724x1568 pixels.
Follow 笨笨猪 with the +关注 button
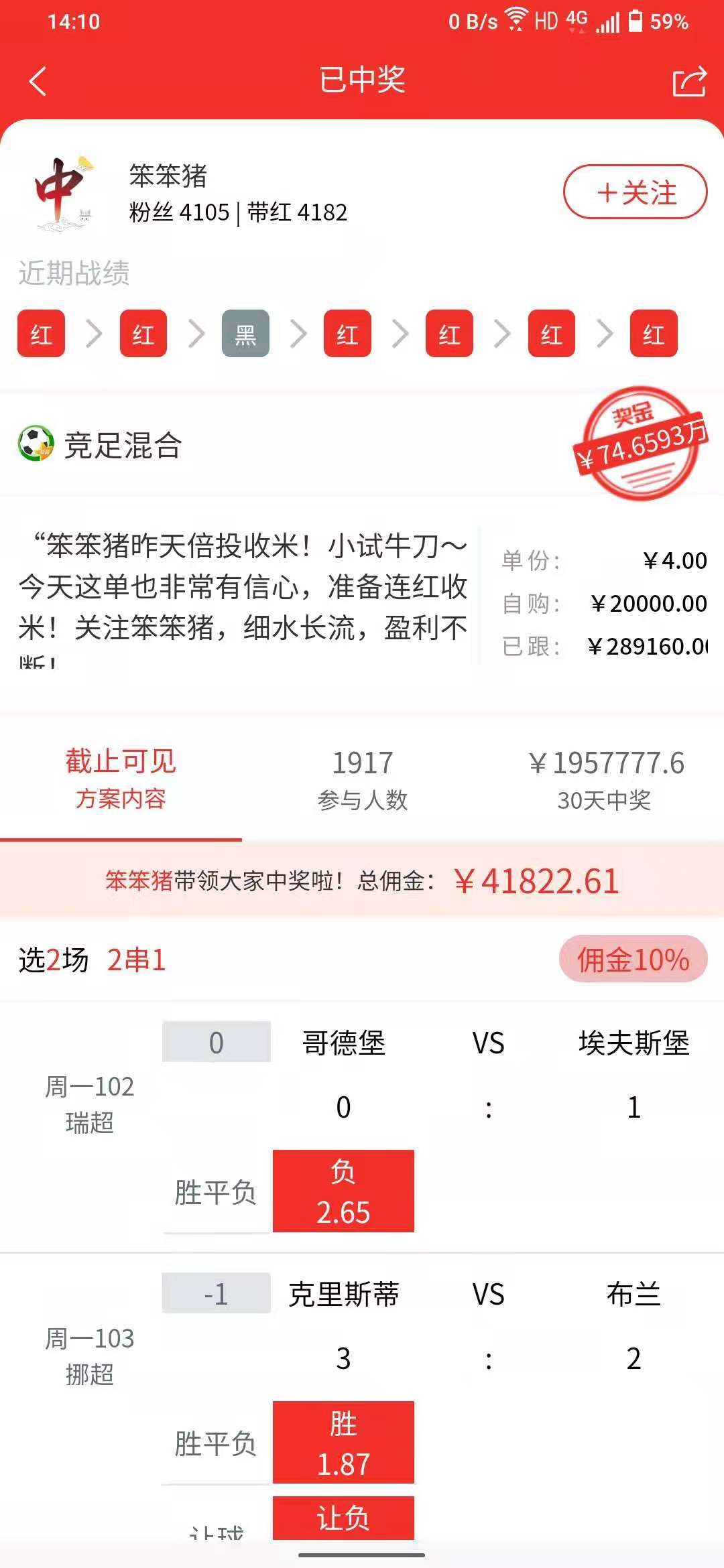[x=635, y=192]
